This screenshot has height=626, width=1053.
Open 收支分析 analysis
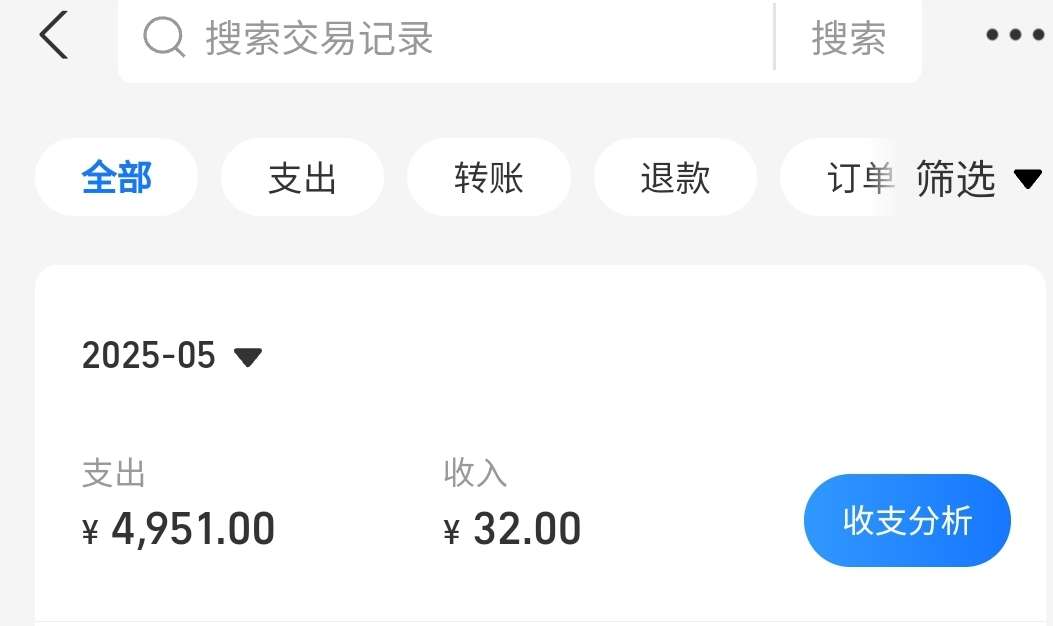point(907,521)
